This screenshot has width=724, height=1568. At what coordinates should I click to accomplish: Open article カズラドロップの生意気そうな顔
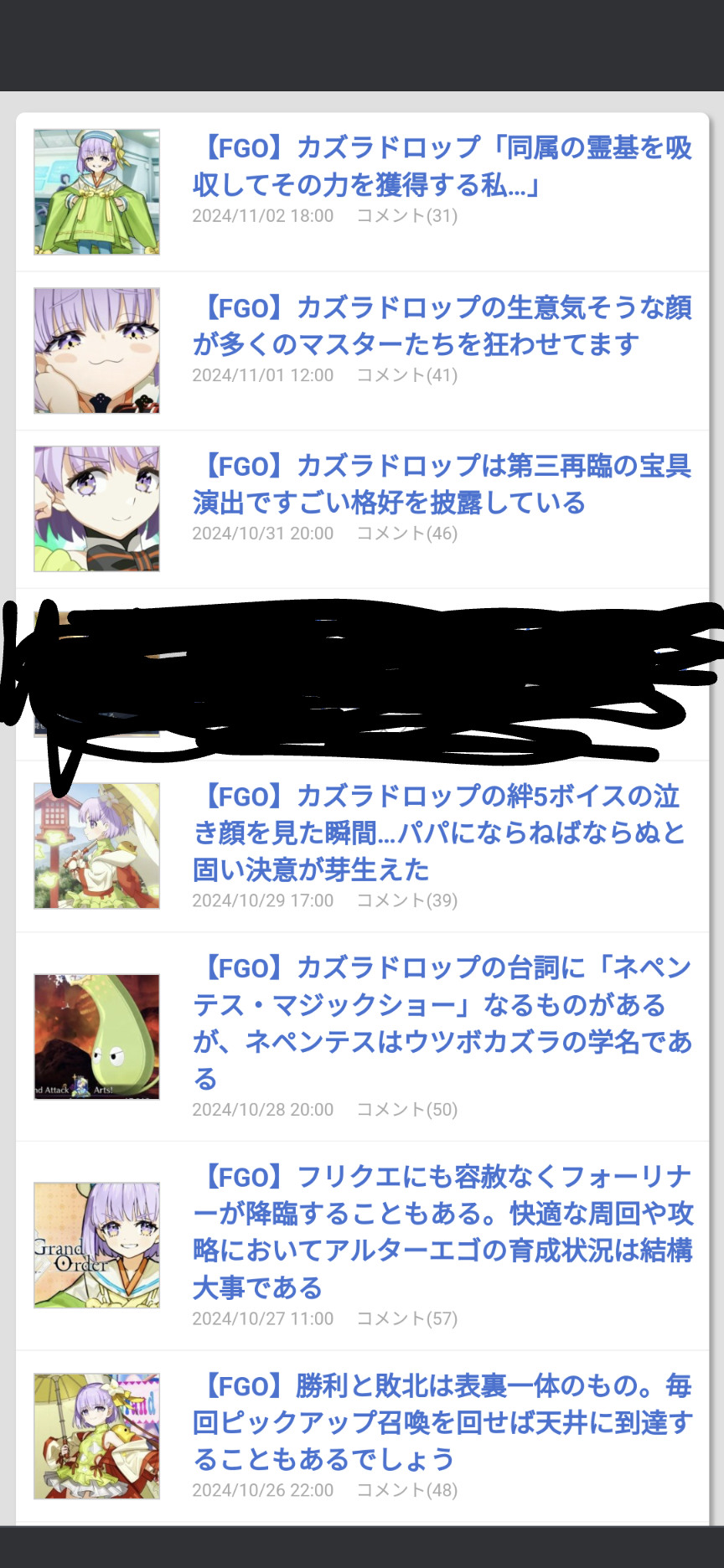pos(442,326)
